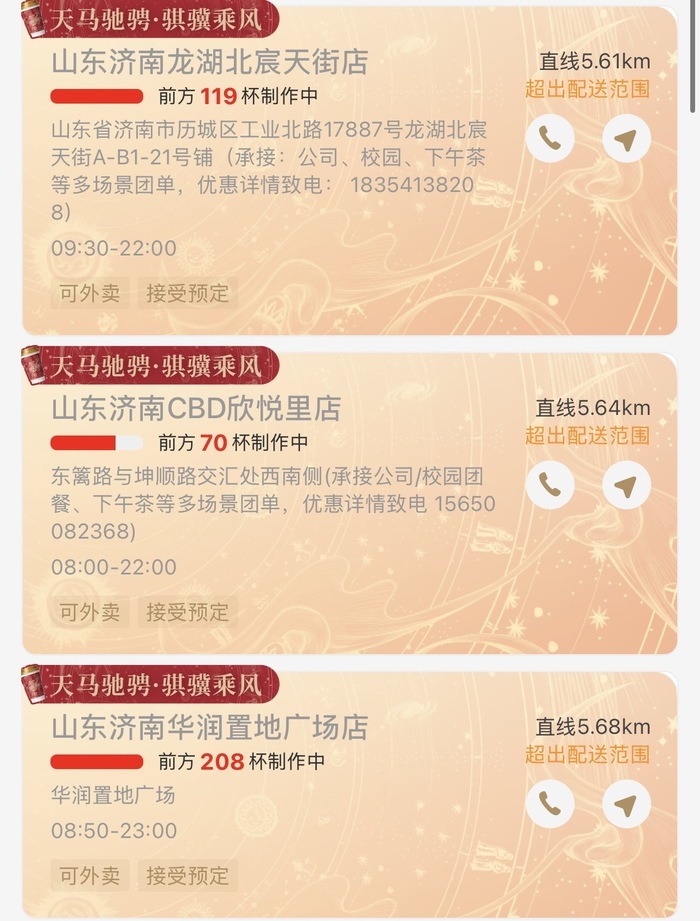700x921 pixels.
Task: Choose the 山东济南CBD欣悦里店 store card
Action: 196,408
